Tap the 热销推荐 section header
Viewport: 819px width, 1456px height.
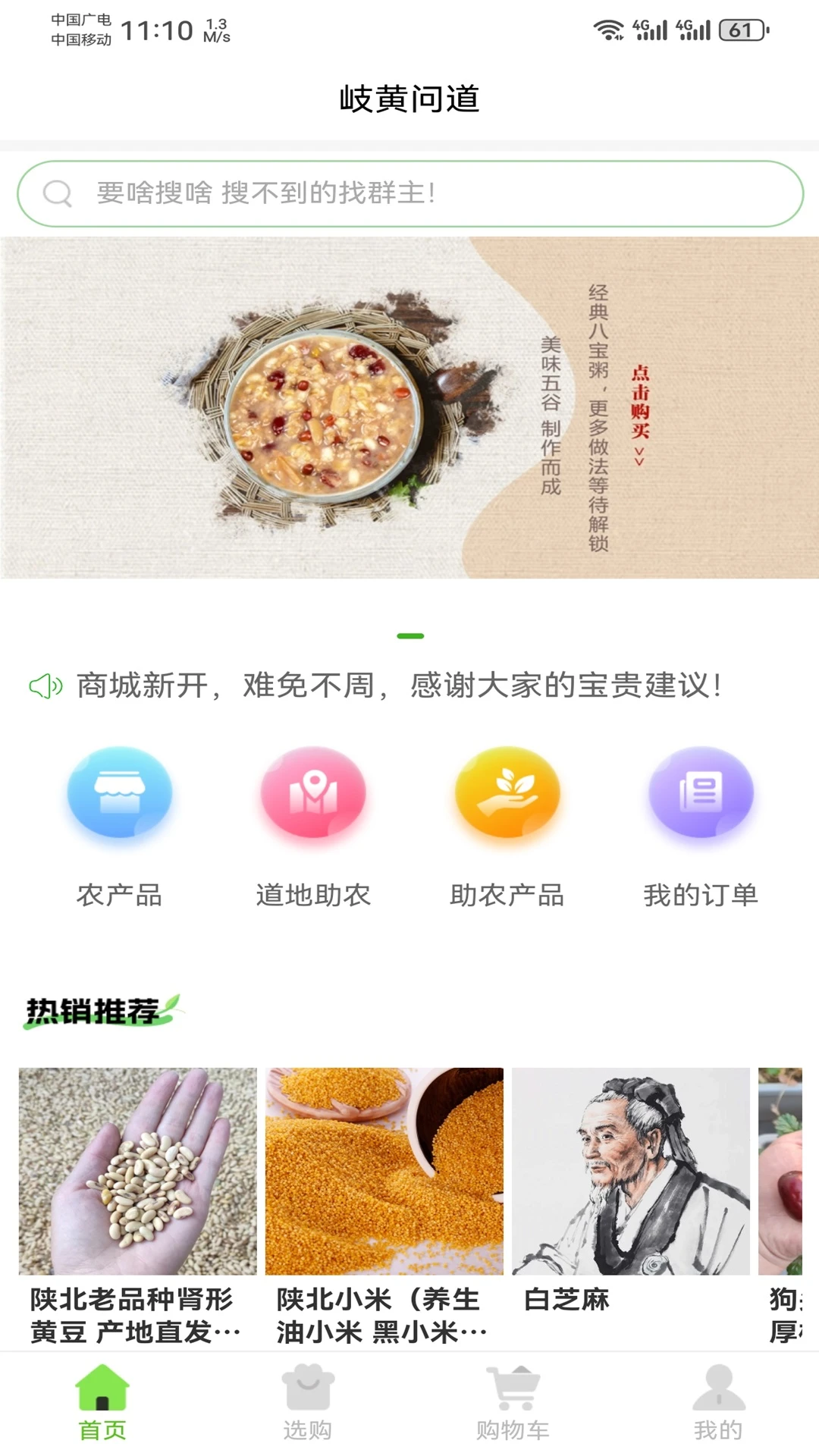click(91, 1009)
